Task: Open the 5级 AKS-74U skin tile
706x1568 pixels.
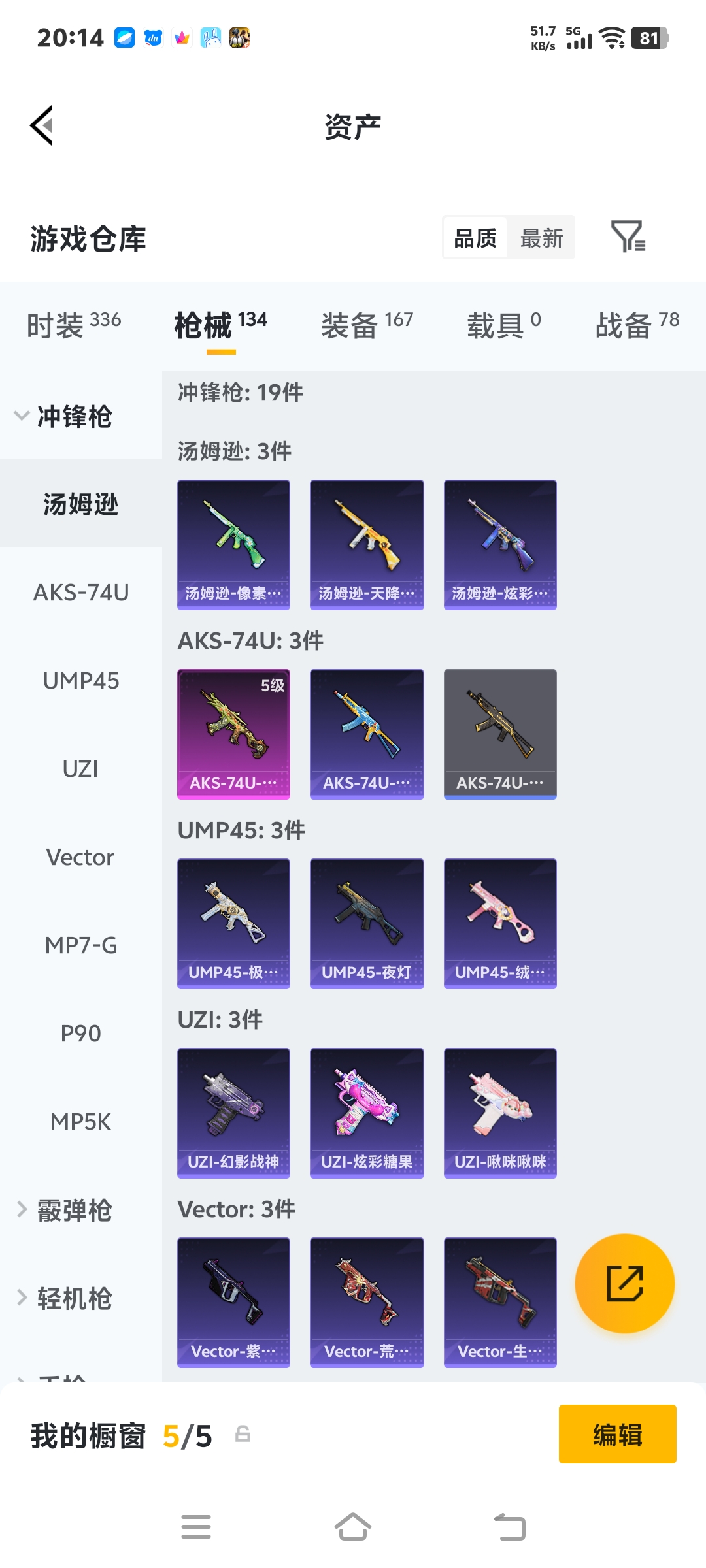Action: coord(233,734)
